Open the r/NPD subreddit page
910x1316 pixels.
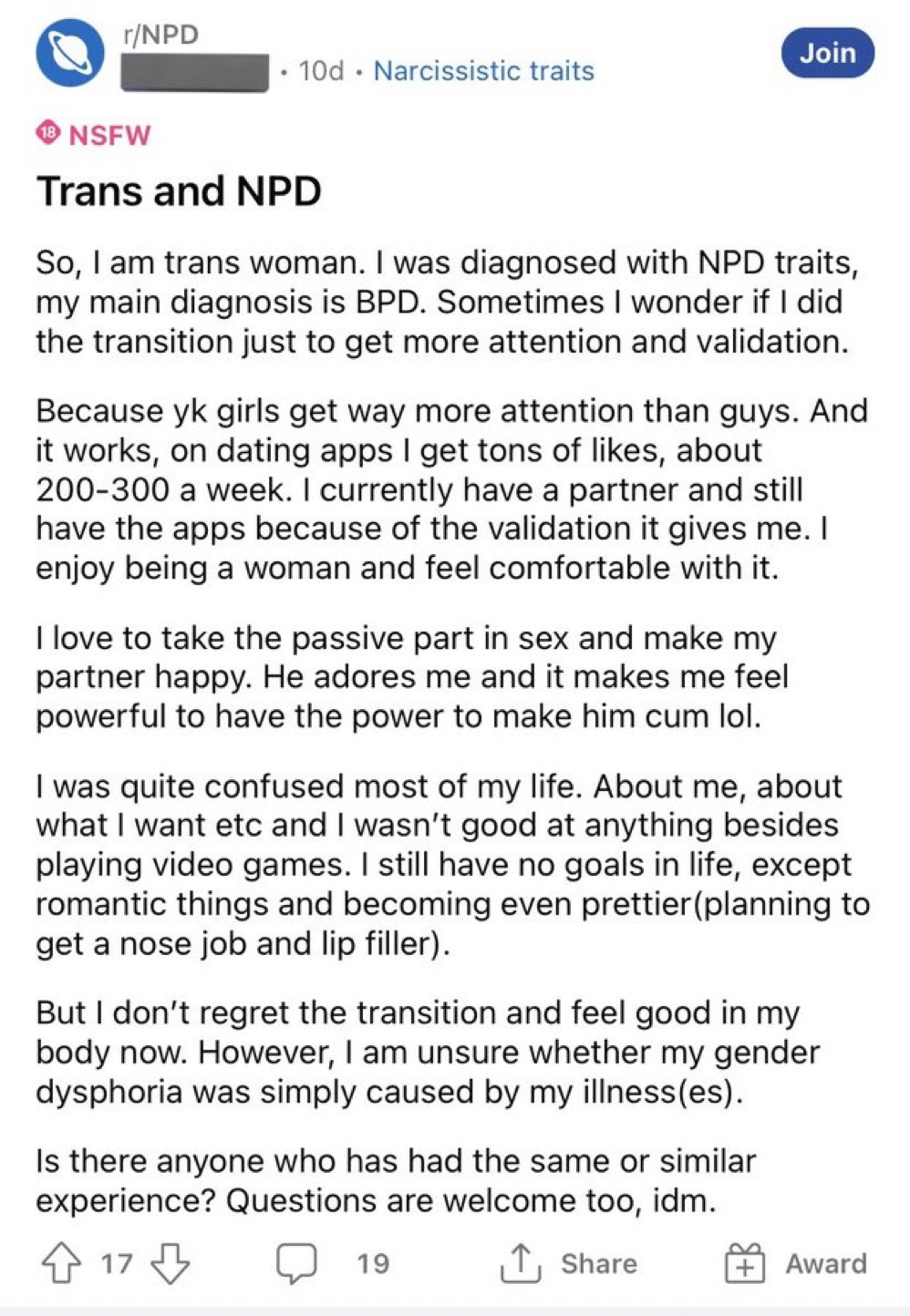[x=160, y=35]
